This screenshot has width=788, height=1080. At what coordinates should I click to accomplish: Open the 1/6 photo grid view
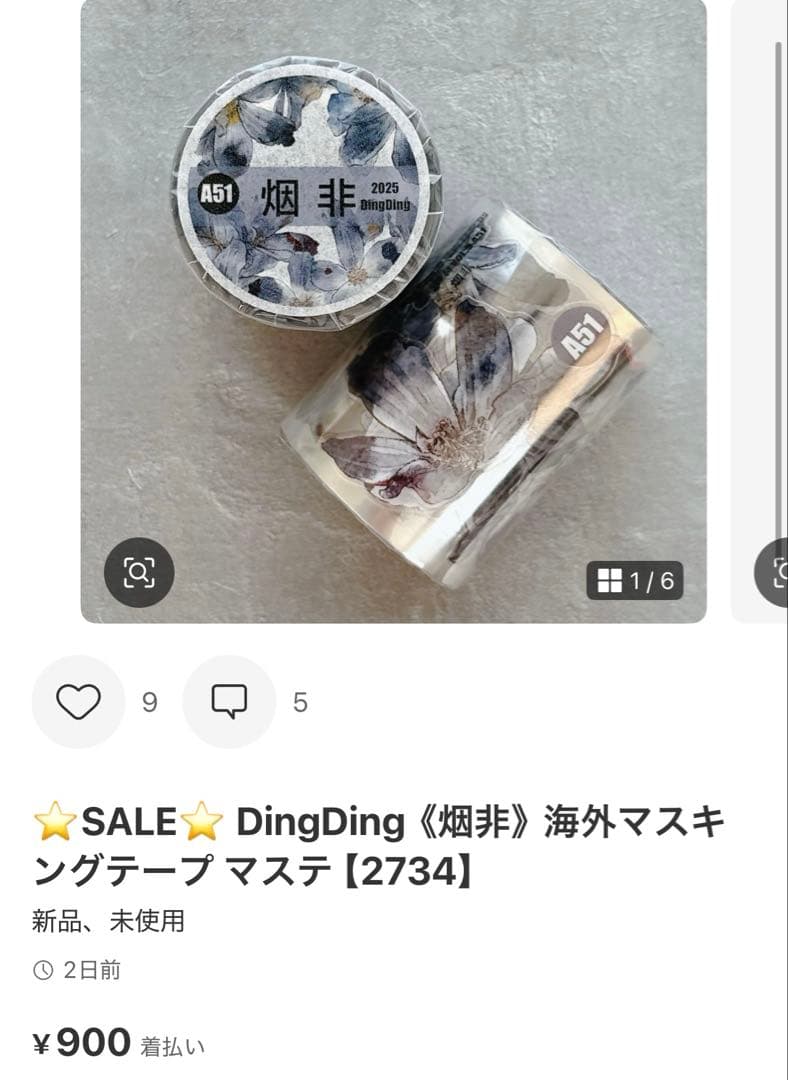click(x=635, y=580)
